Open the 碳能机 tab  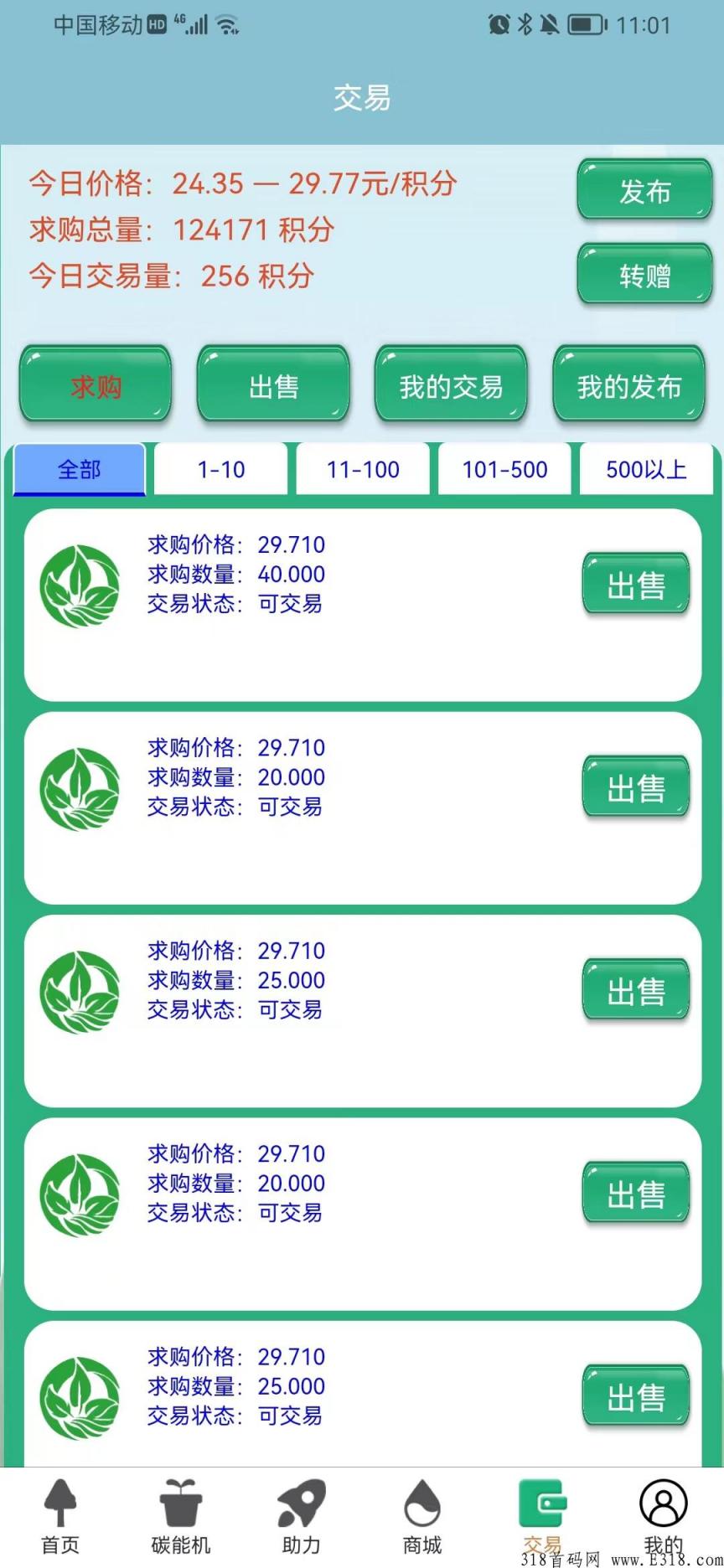coord(181,1518)
